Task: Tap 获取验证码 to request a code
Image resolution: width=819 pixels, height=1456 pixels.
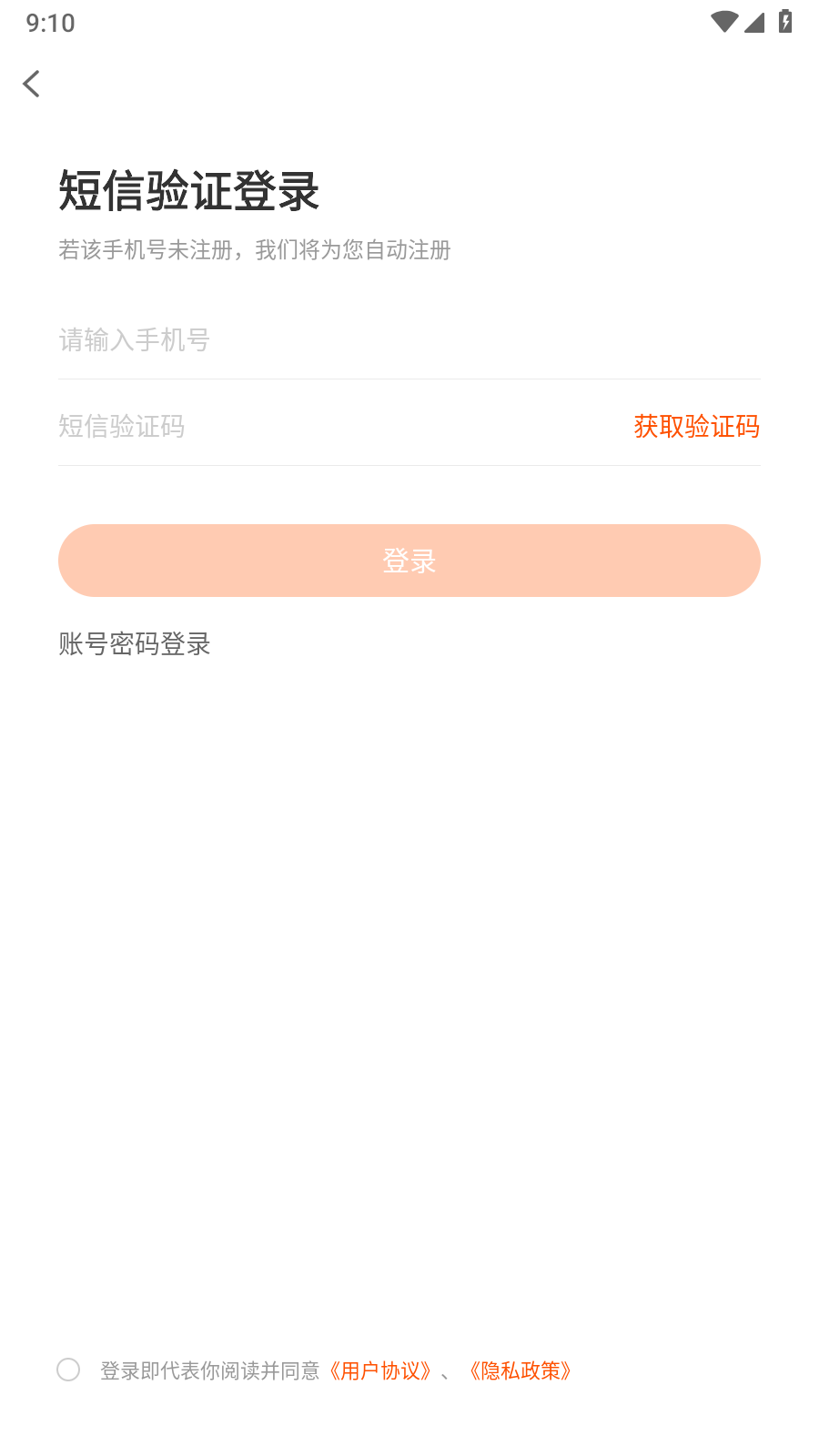Action: click(696, 427)
